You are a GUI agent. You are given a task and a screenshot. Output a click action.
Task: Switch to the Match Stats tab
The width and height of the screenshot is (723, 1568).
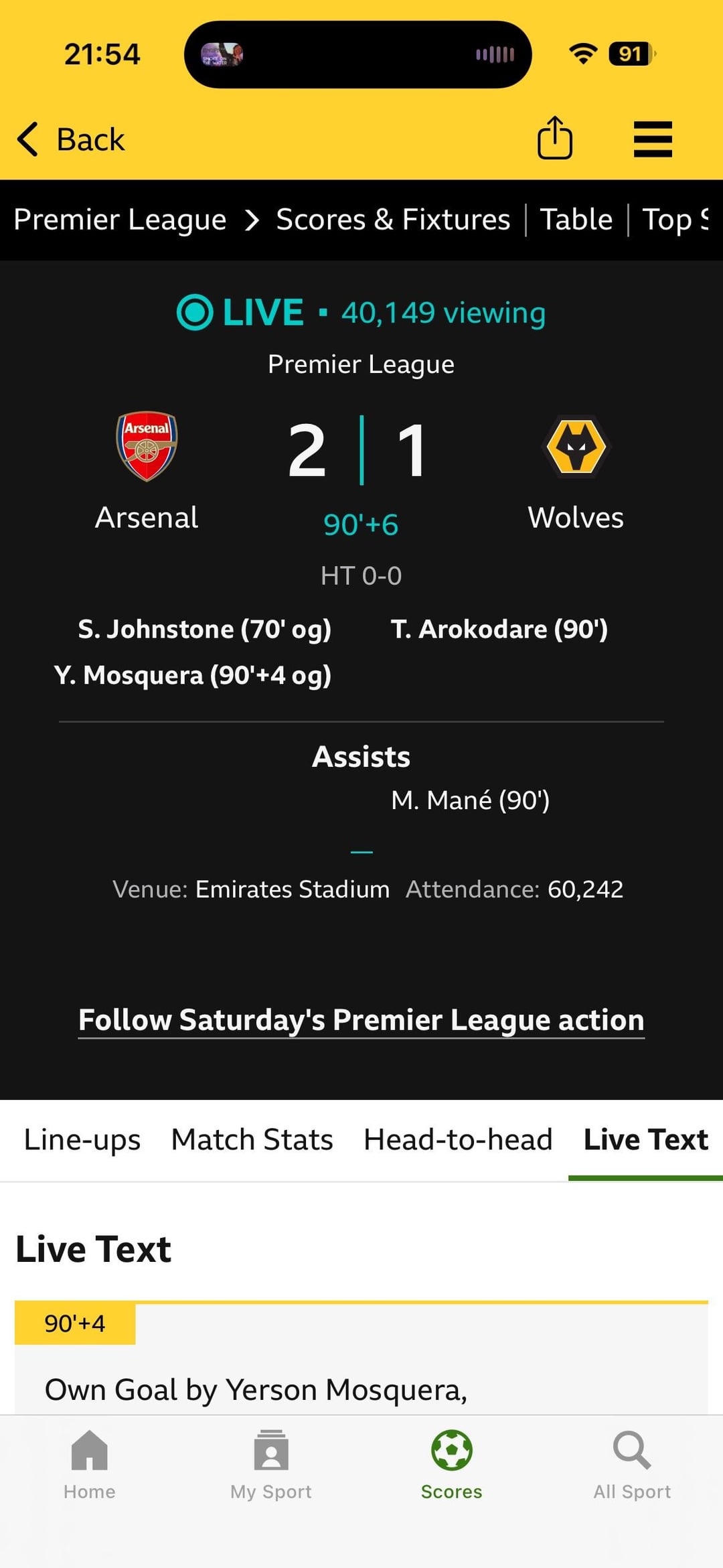(x=252, y=1139)
